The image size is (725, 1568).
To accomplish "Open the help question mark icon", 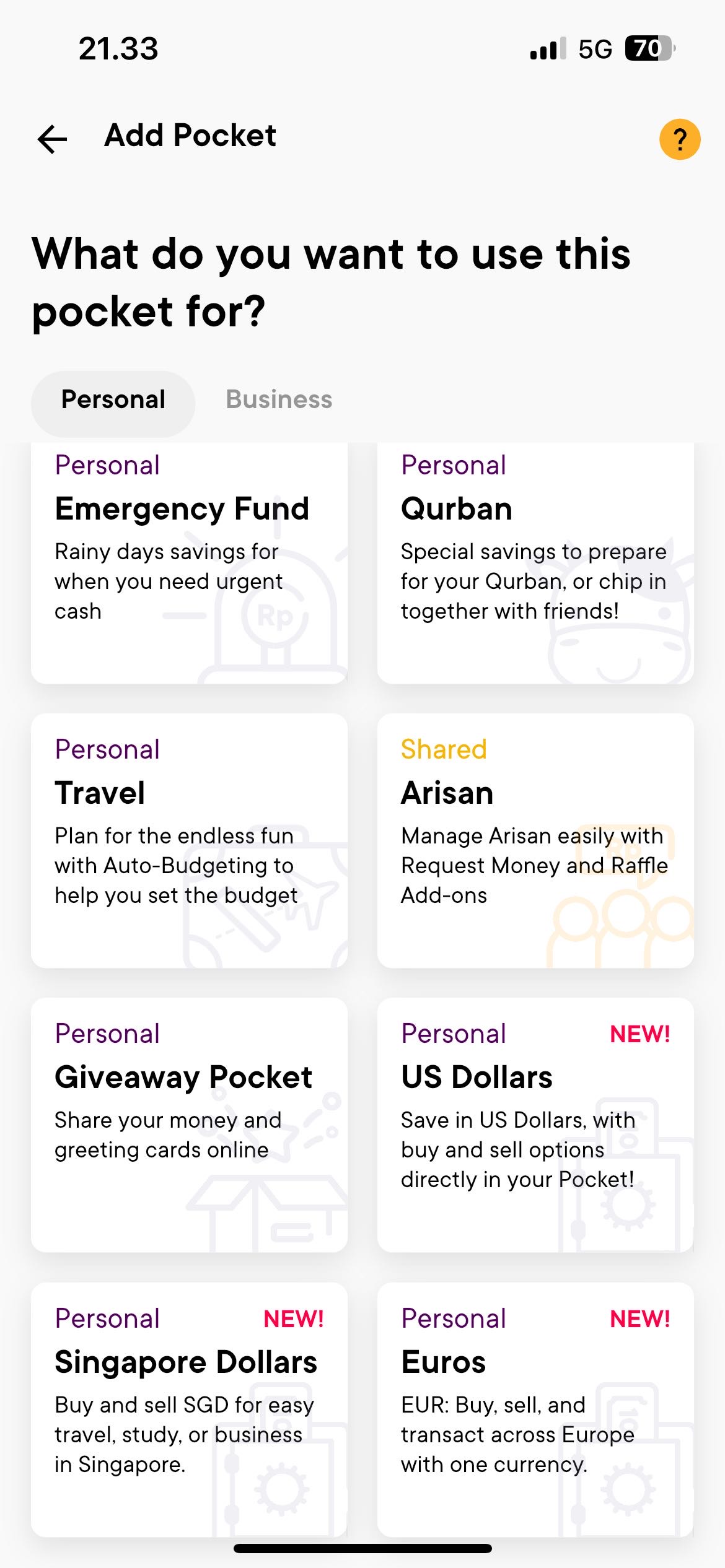I will tap(679, 139).
